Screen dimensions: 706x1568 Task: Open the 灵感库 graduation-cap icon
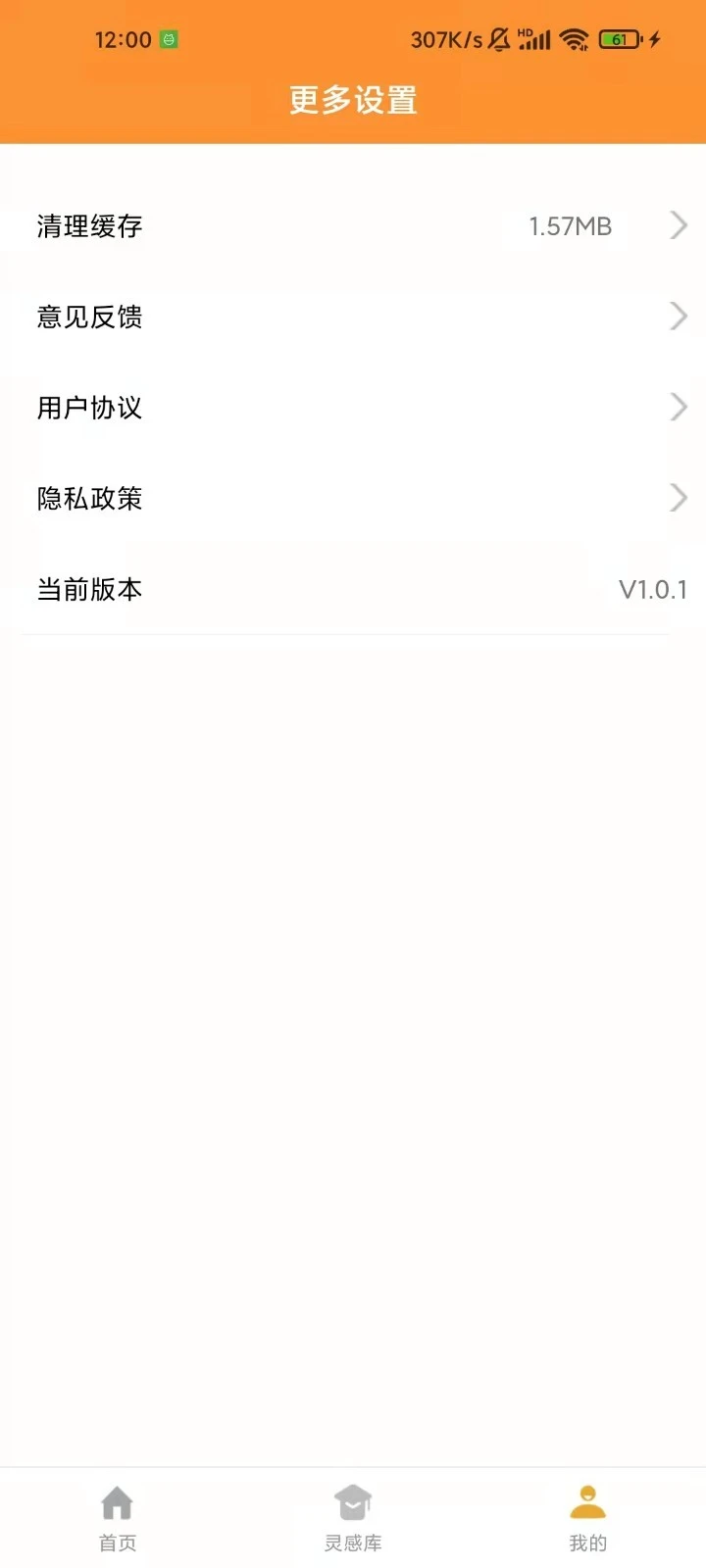(353, 1502)
